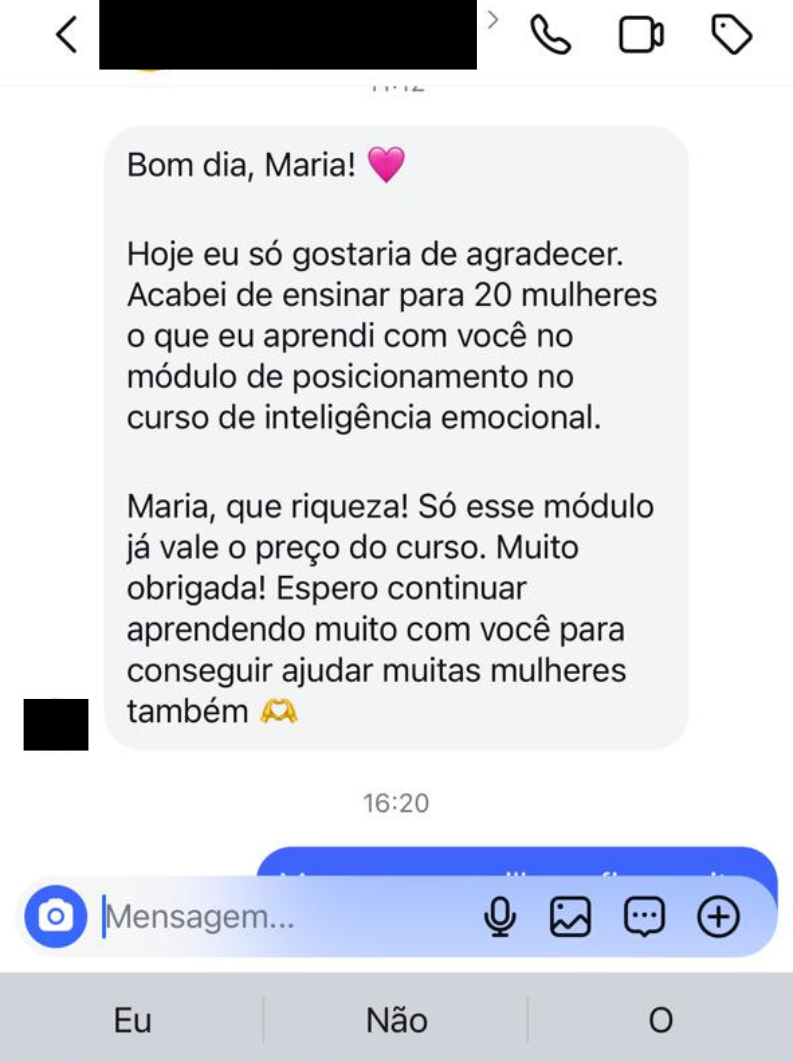Open the sticker selector

pyautogui.click(x=645, y=913)
